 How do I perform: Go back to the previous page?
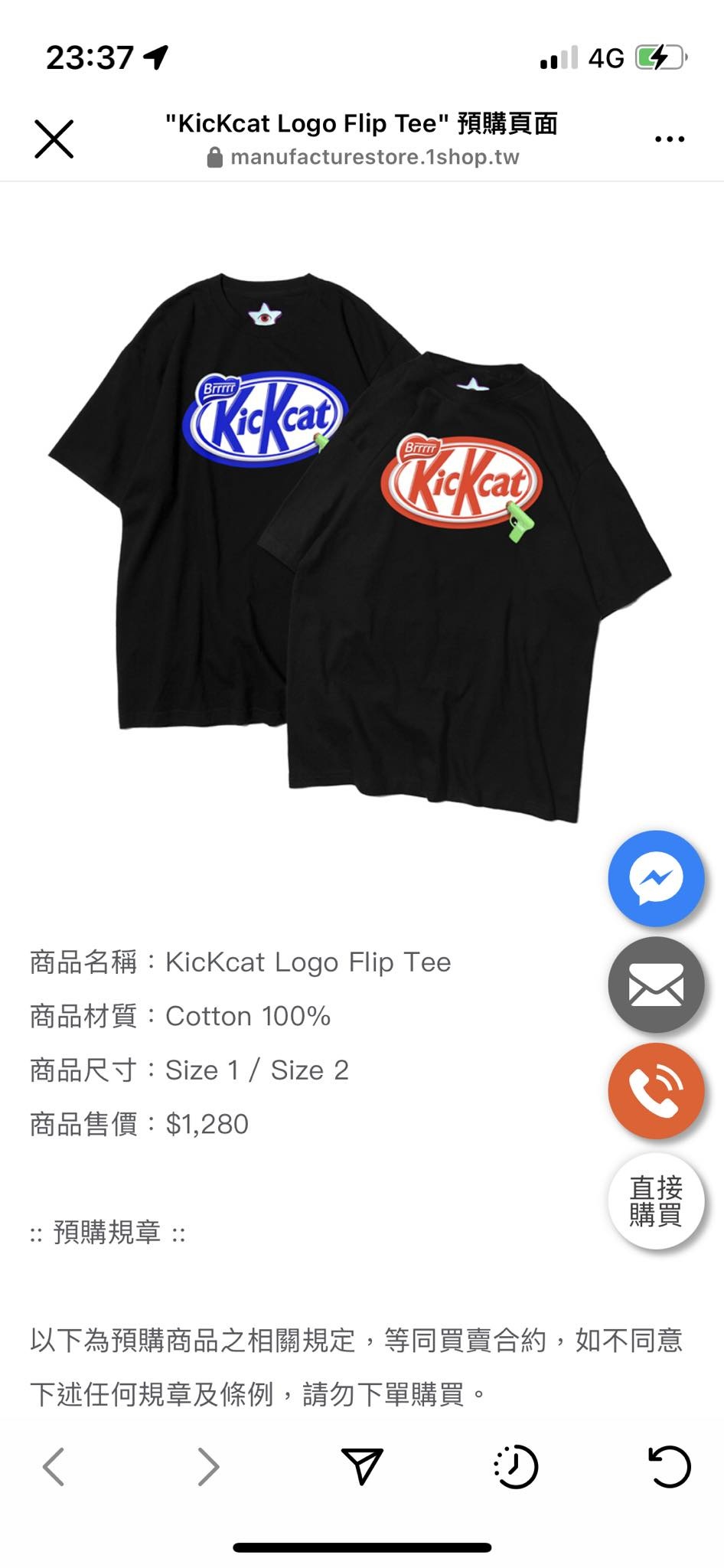click(54, 1466)
